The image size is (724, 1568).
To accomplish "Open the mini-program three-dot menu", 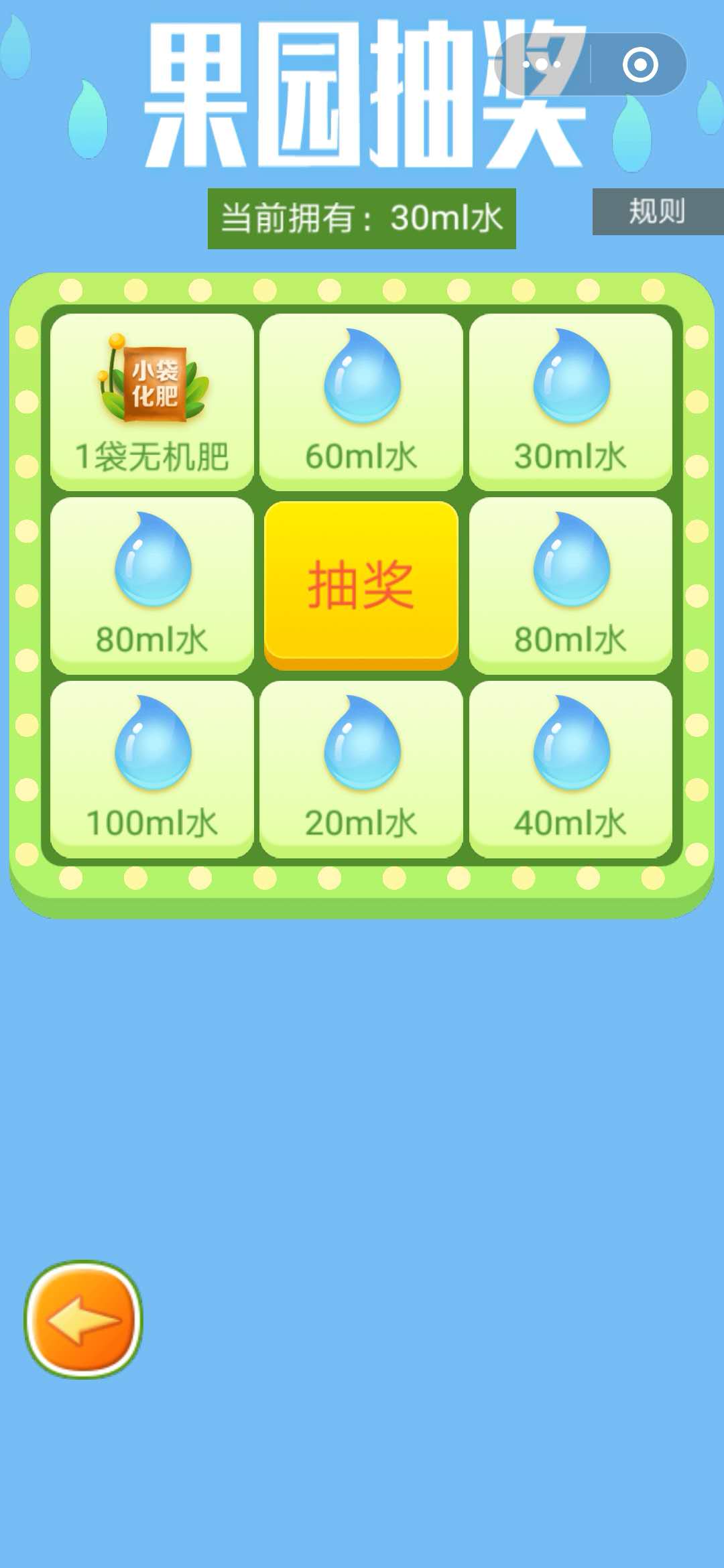I will [542, 64].
